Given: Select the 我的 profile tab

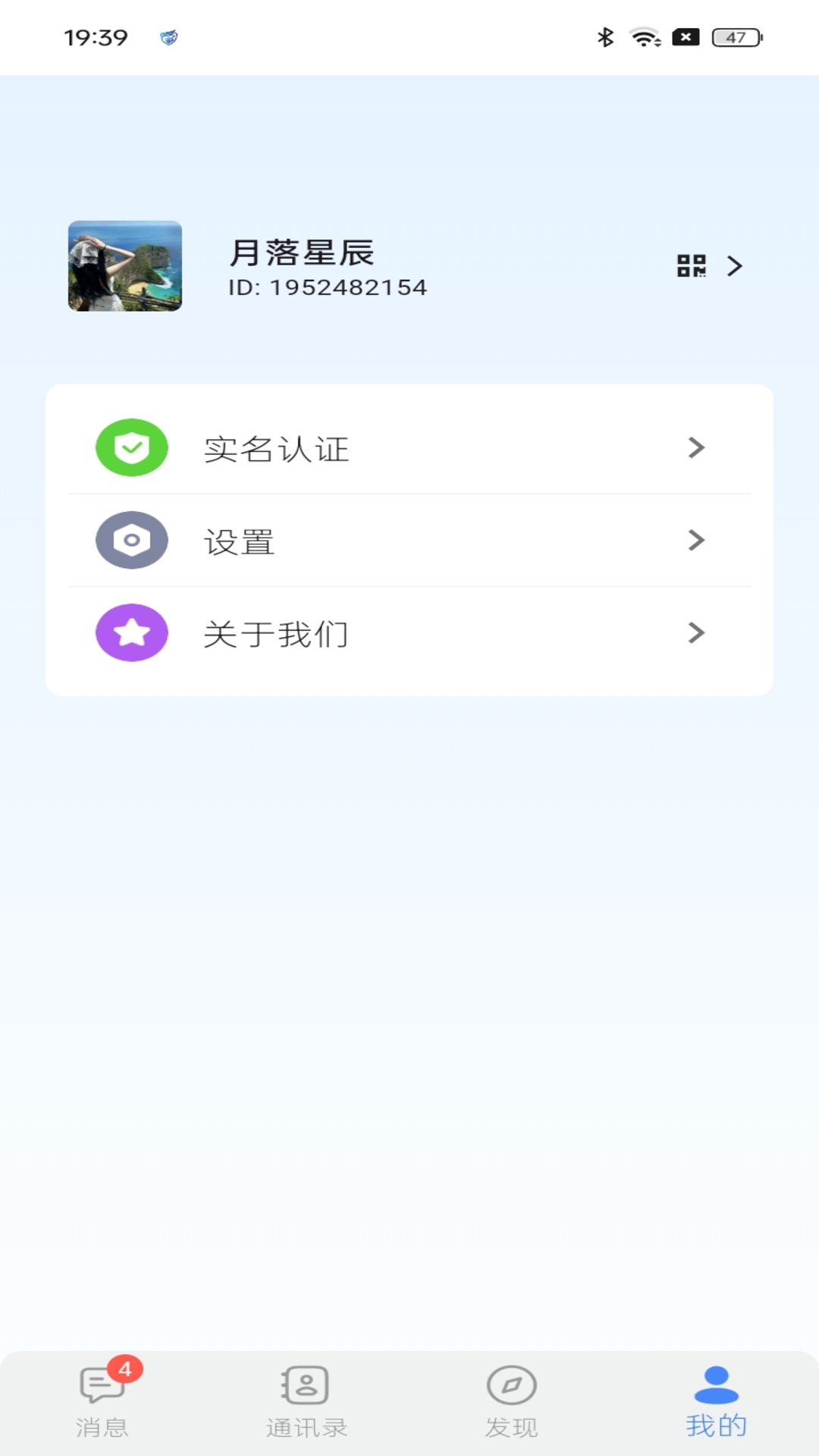Looking at the screenshot, I should coord(716,1401).
